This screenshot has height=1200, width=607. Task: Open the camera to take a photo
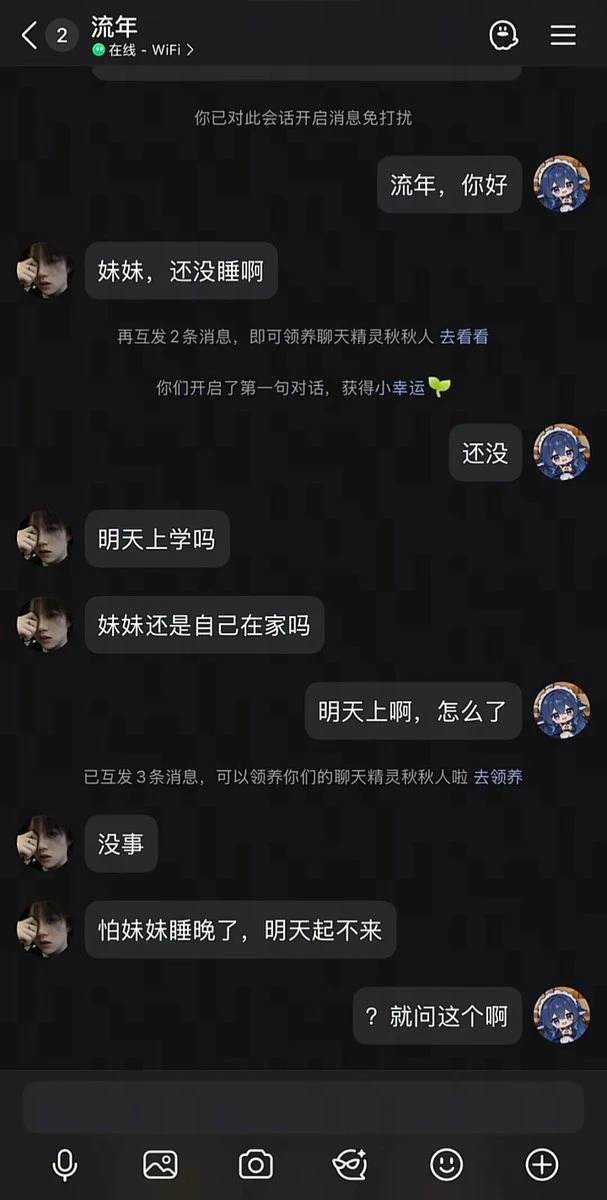[256, 1164]
